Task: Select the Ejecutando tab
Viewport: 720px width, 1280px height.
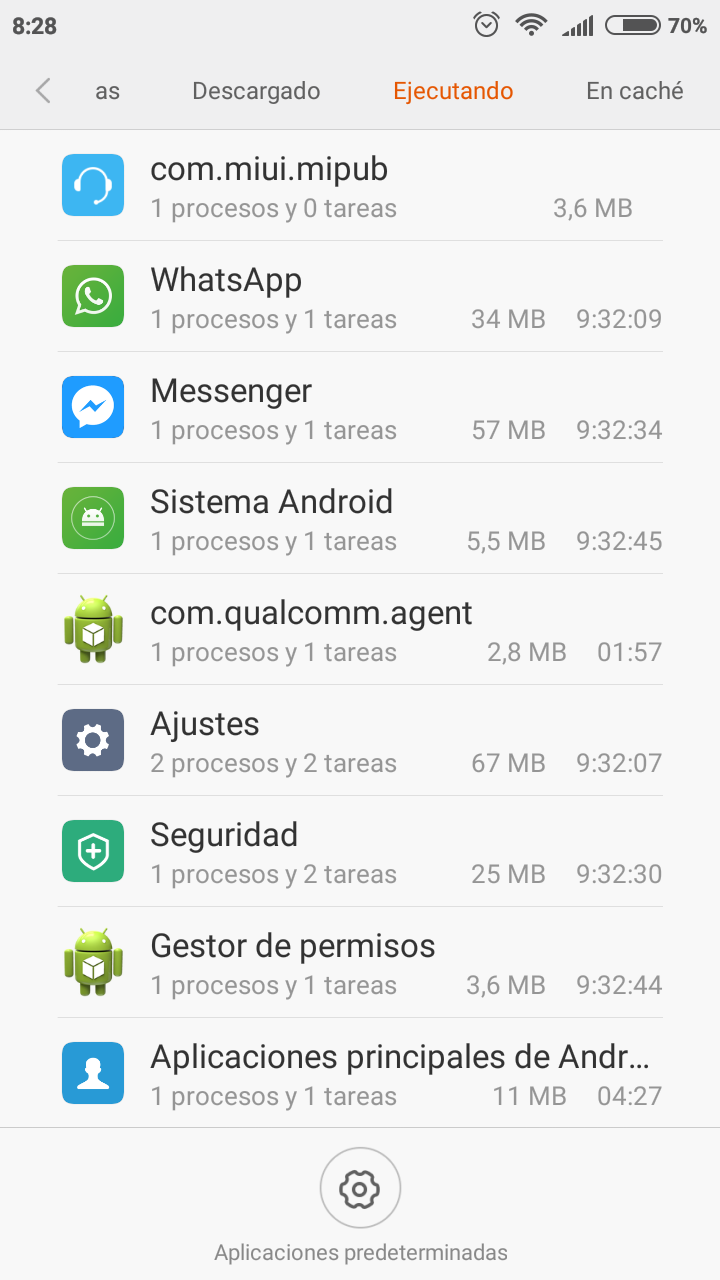Action: coord(453,91)
